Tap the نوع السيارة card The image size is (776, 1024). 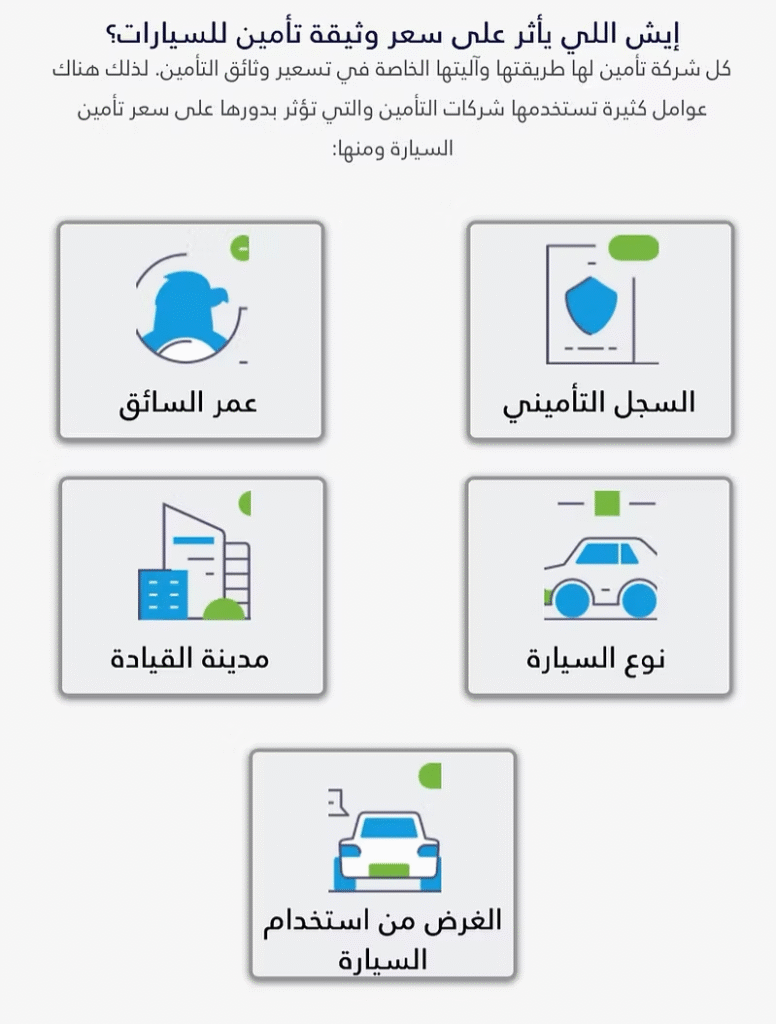point(599,587)
